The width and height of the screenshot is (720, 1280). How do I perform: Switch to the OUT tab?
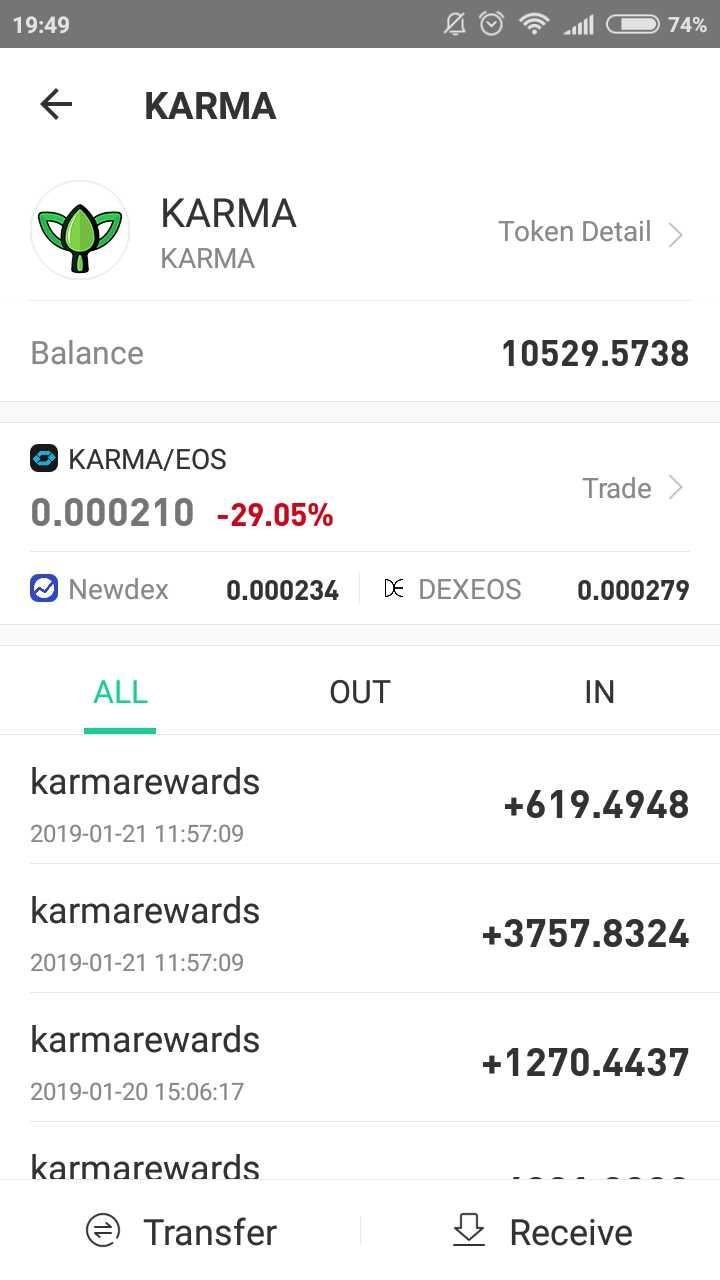point(359,691)
